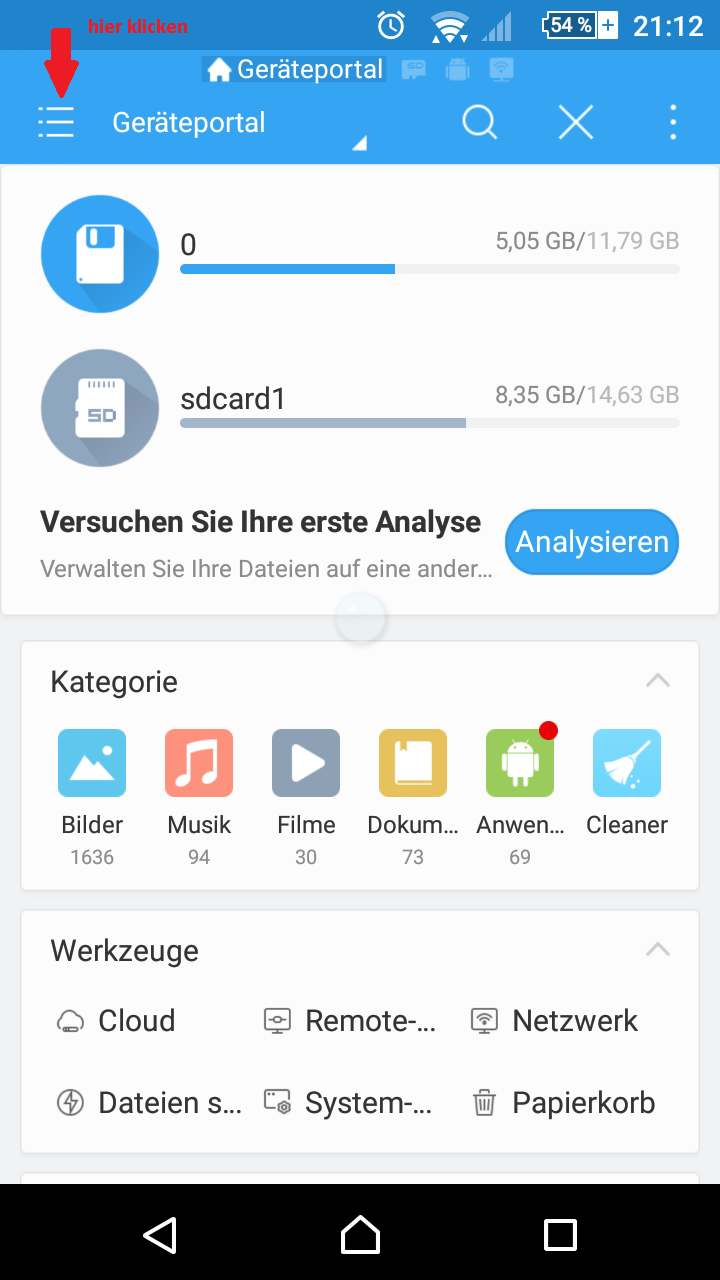Open the Netzwerk tool
The image size is (720, 1280).
click(x=555, y=1021)
